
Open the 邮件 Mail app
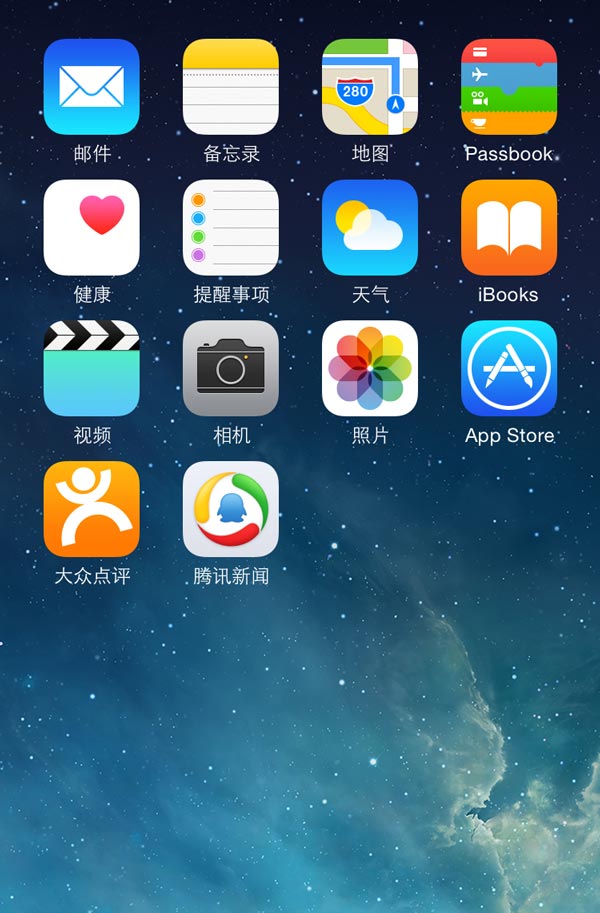[x=92, y=87]
